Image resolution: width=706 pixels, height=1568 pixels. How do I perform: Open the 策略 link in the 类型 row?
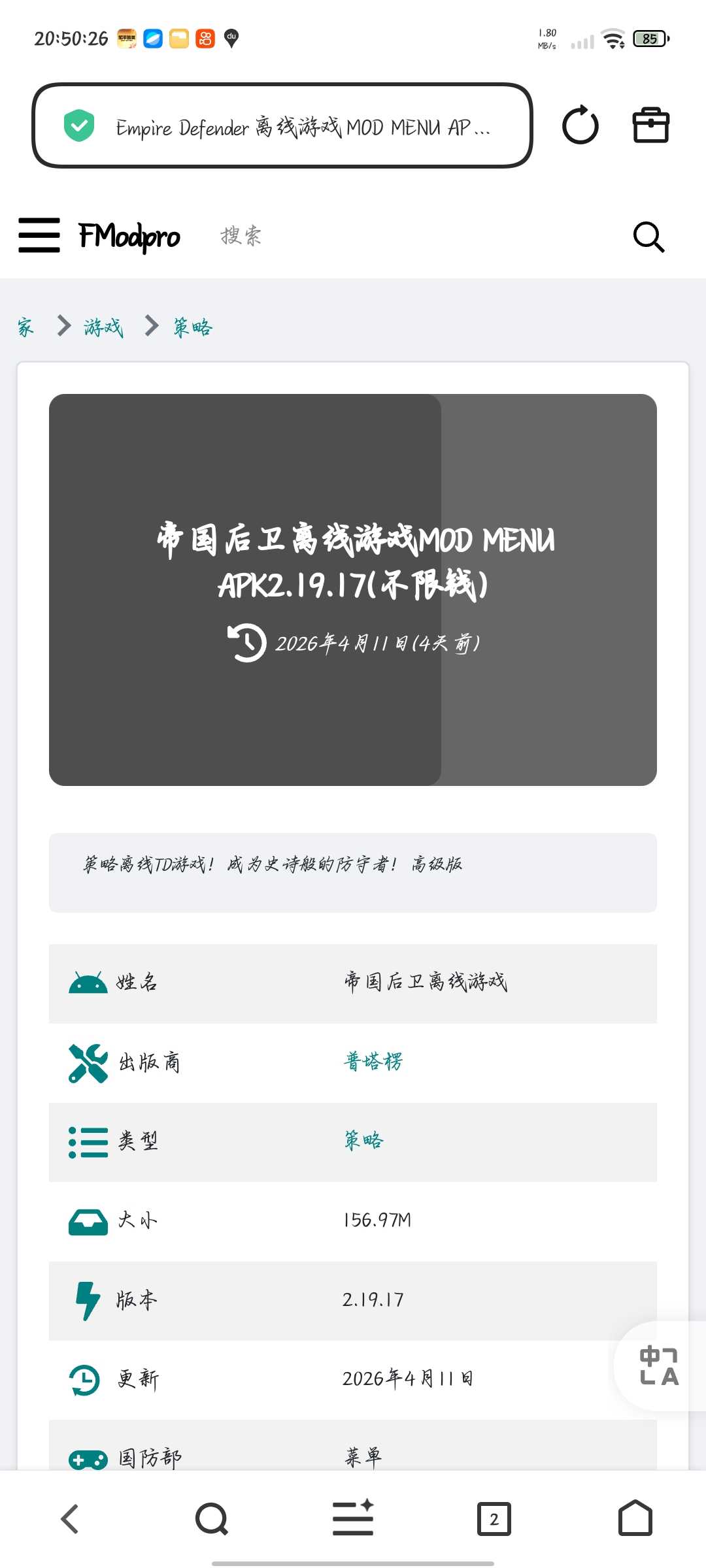[364, 1141]
